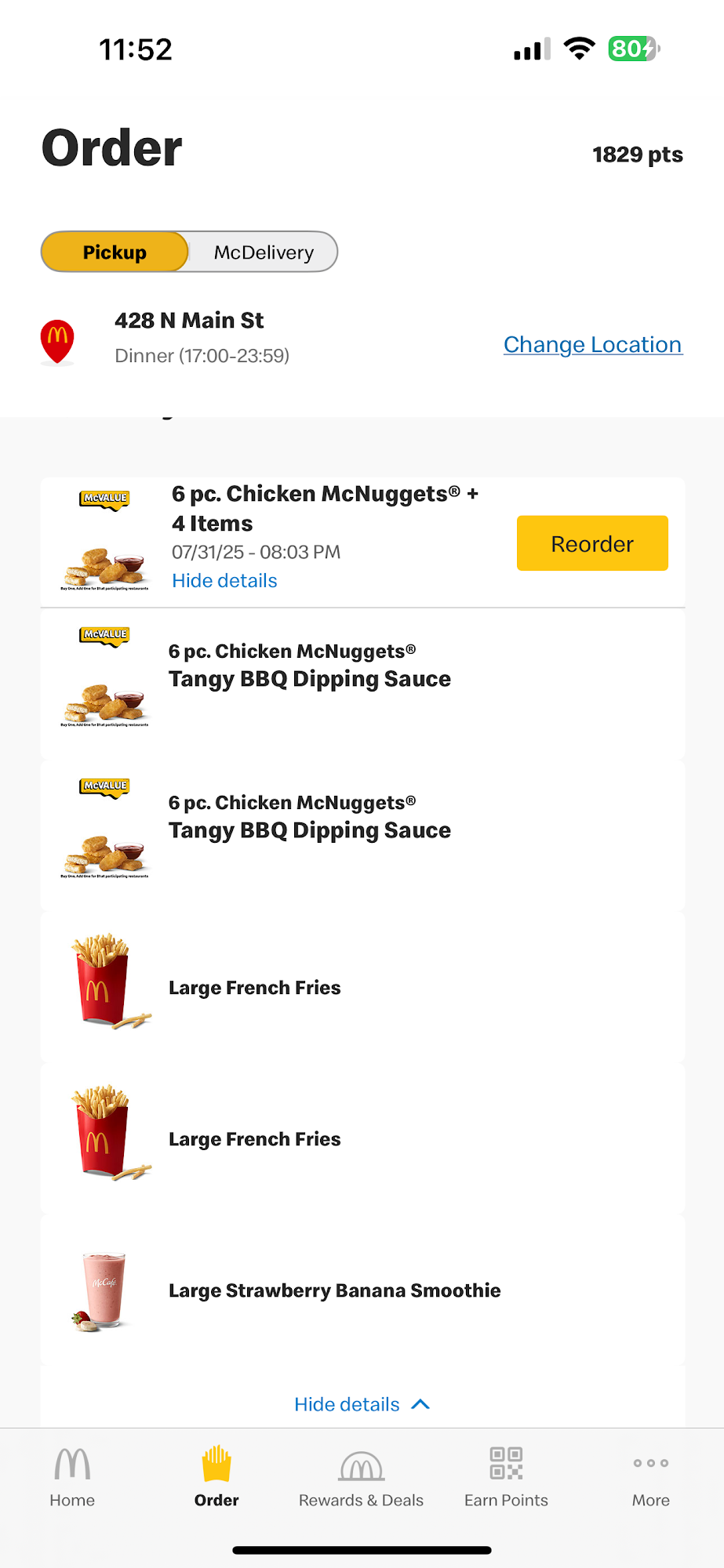
Task: Reorder the 6 pc. Chicken McNuggets order
Action: point(592,543)
